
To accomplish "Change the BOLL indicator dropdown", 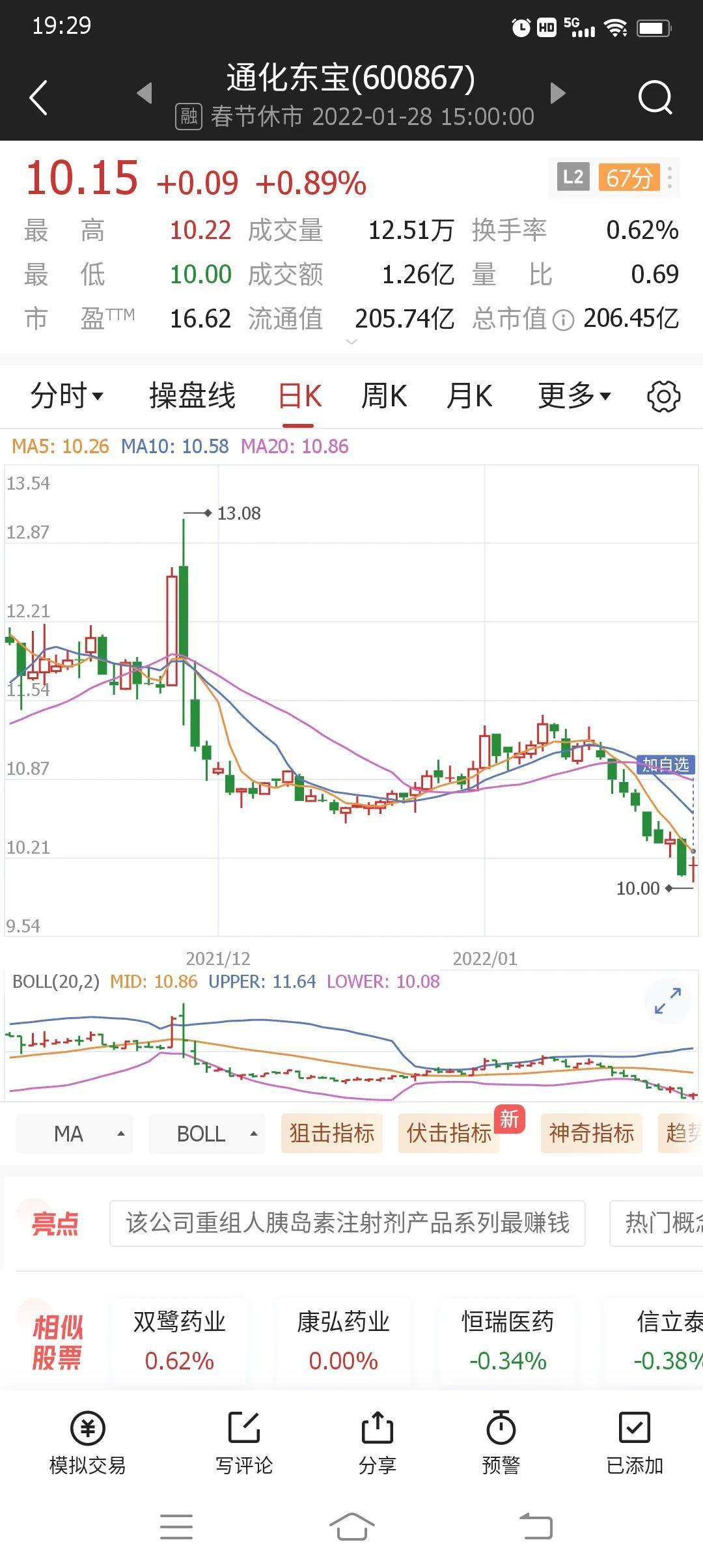I will click(207, 1134).
